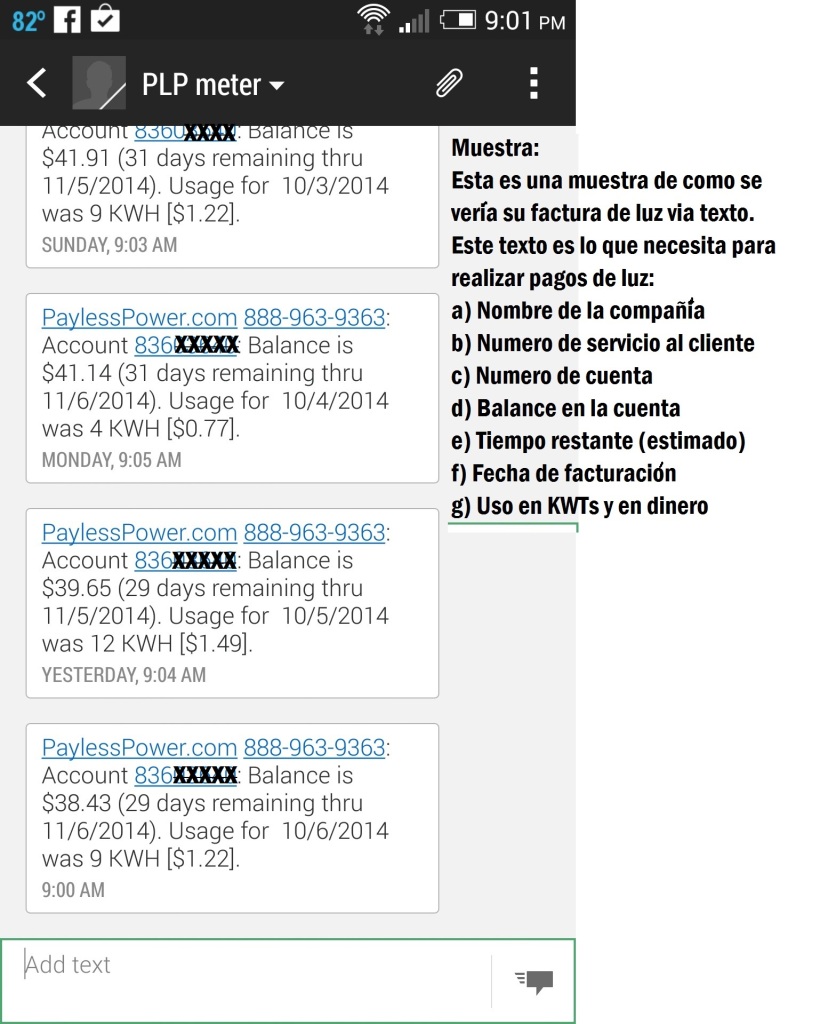Attach a file with the paperclip icon
This screenshot has height=1024, width=820.
[x=448, y=84]
